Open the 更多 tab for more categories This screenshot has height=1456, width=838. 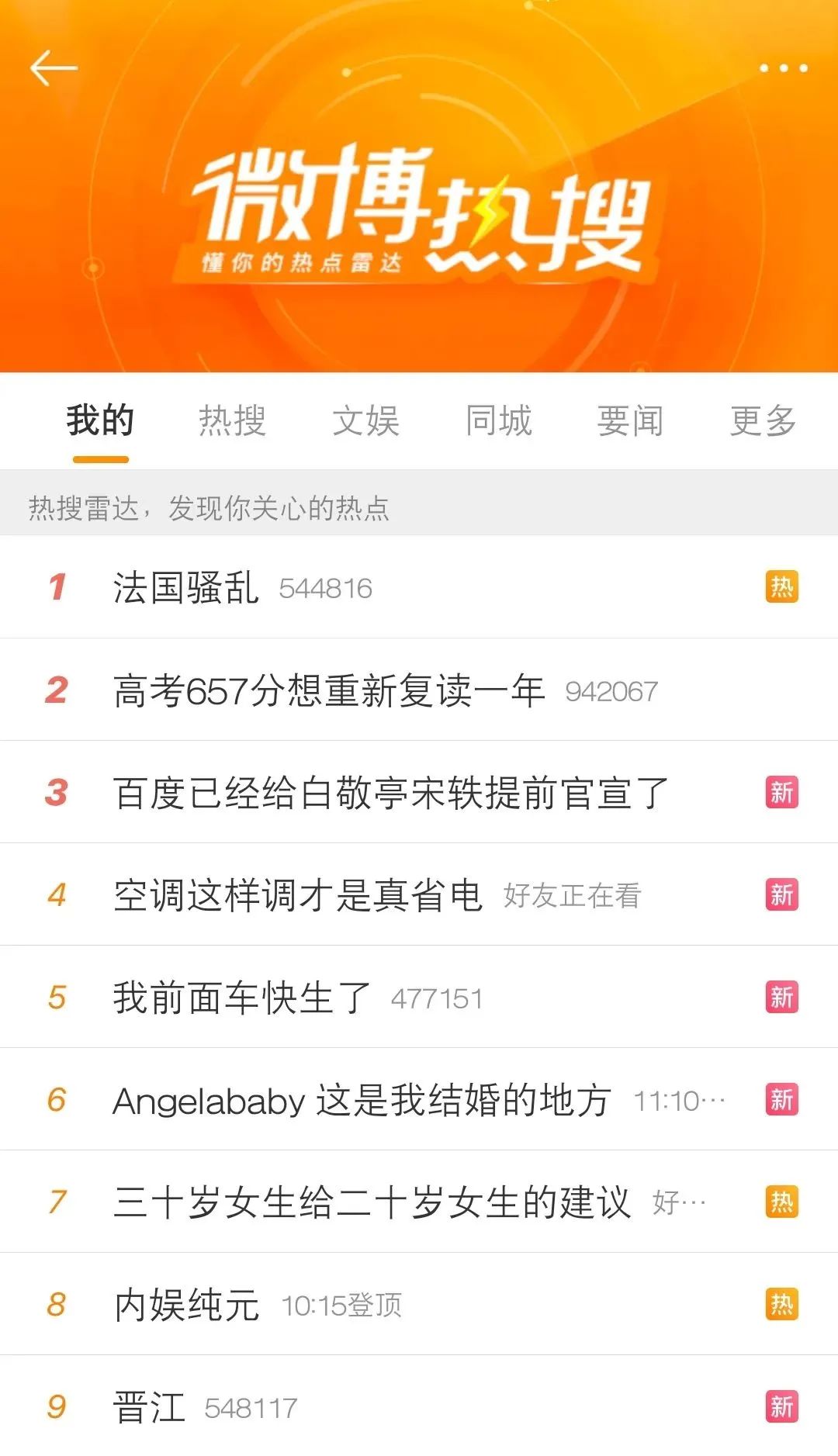[x=764, y=421]
